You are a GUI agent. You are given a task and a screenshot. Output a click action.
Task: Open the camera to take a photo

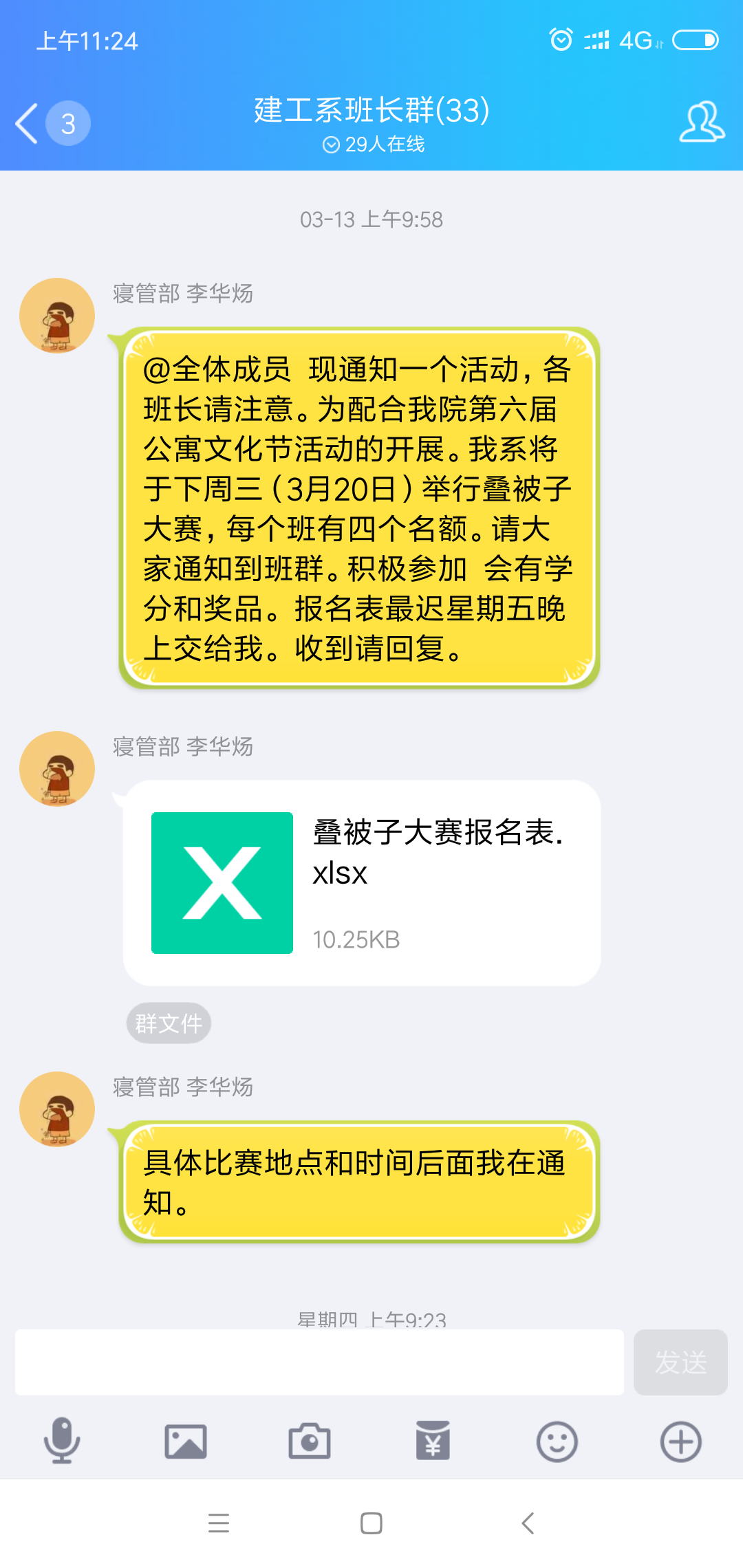coord(310,1441)
